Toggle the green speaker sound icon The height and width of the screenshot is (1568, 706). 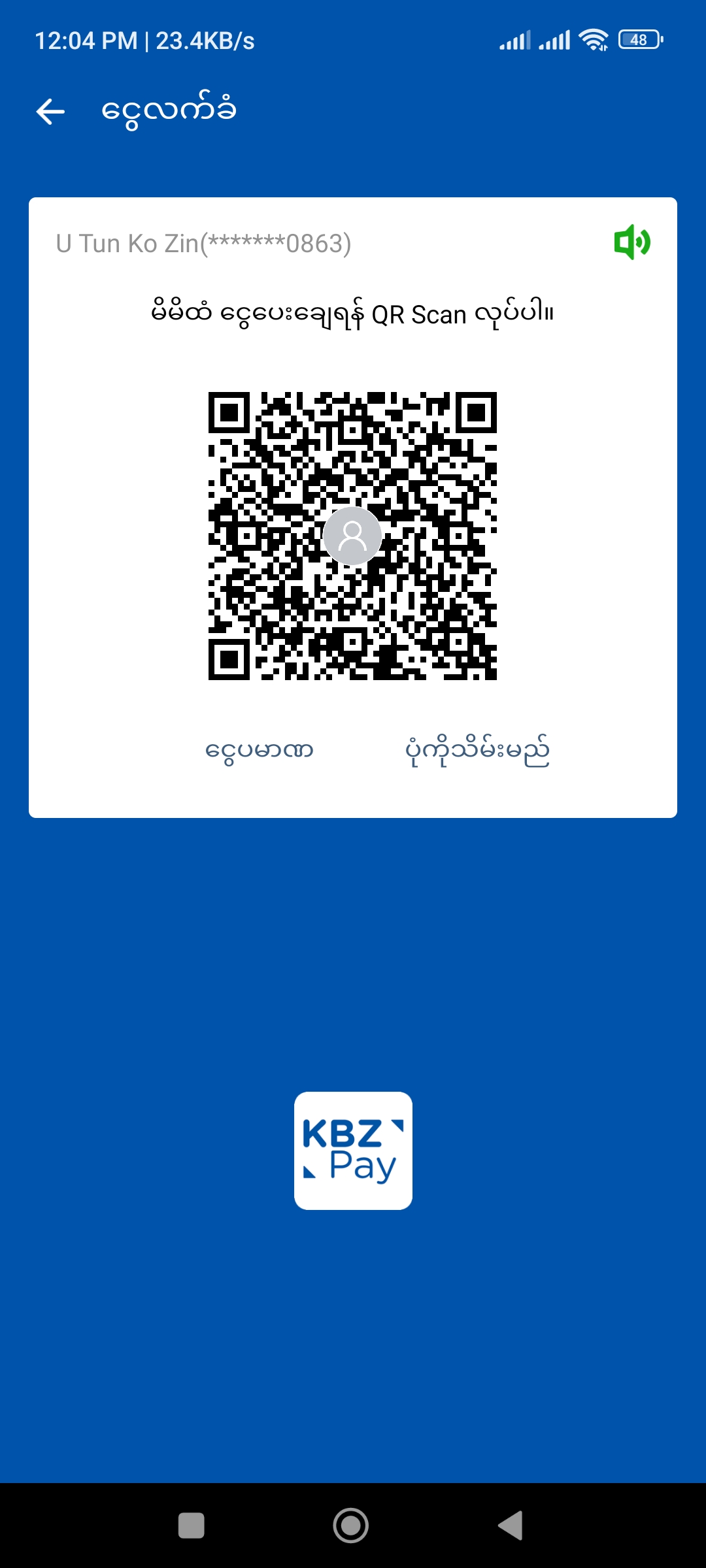tap(631, 242)
